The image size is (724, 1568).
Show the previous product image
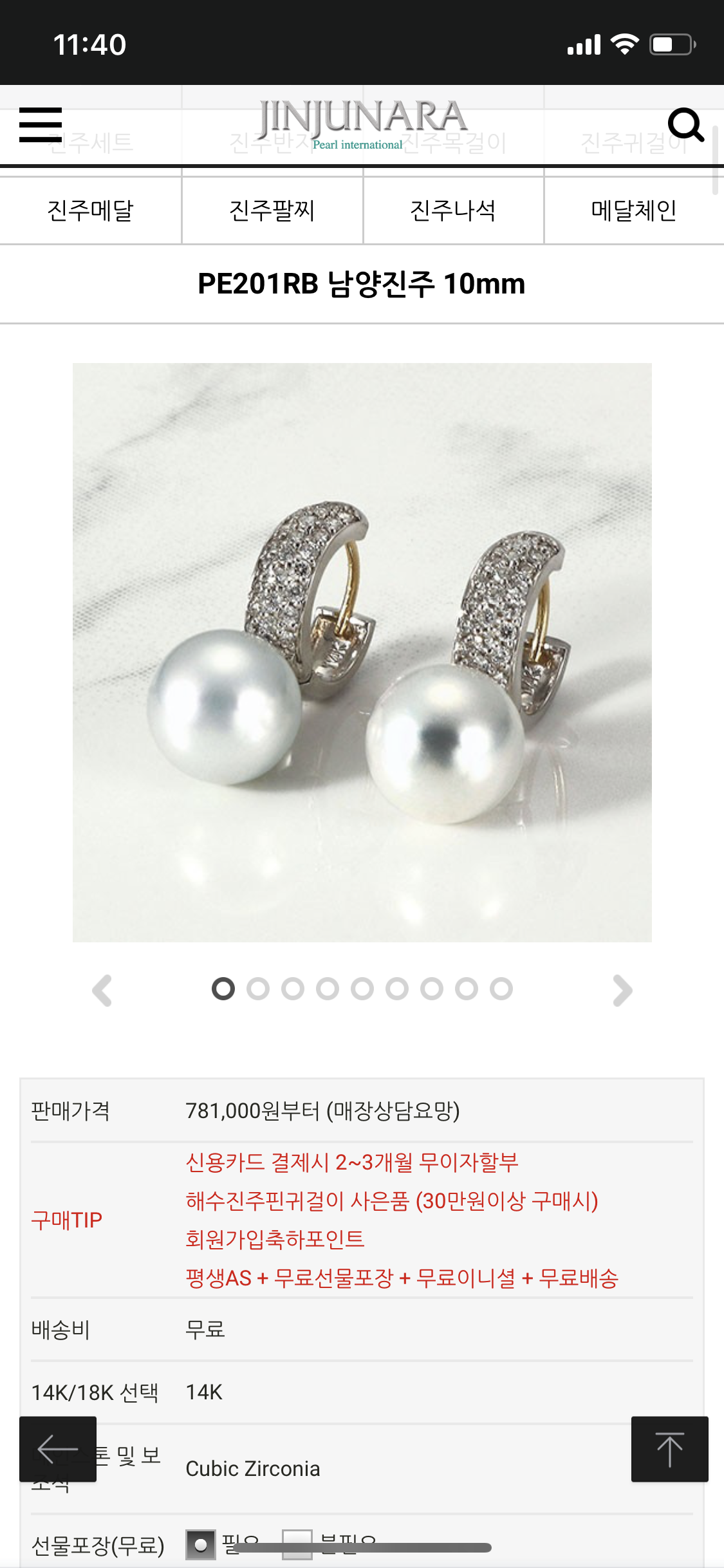[x=102, y=990]
